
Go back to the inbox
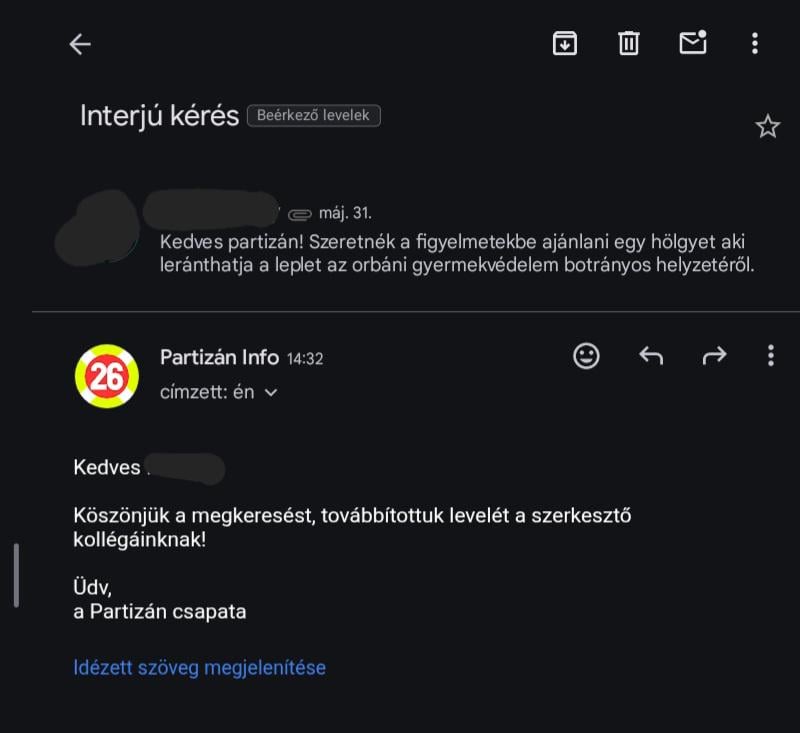click(80, 44)
